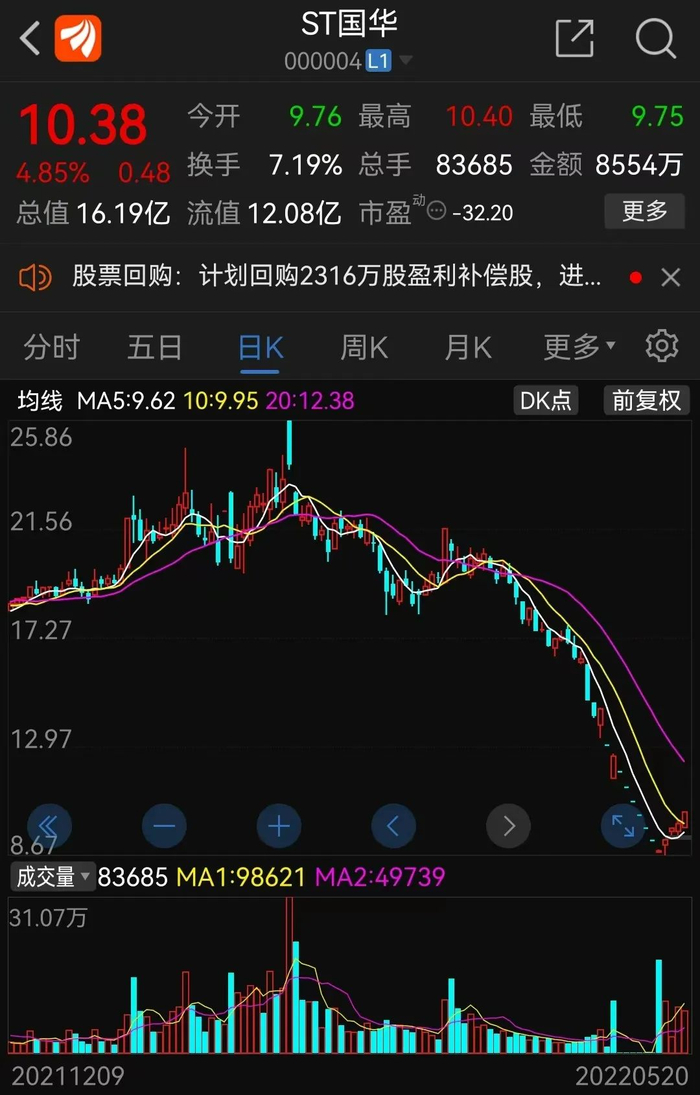
Task: Toggle the DK点 indicator
Action: click(x=546, y=401)
